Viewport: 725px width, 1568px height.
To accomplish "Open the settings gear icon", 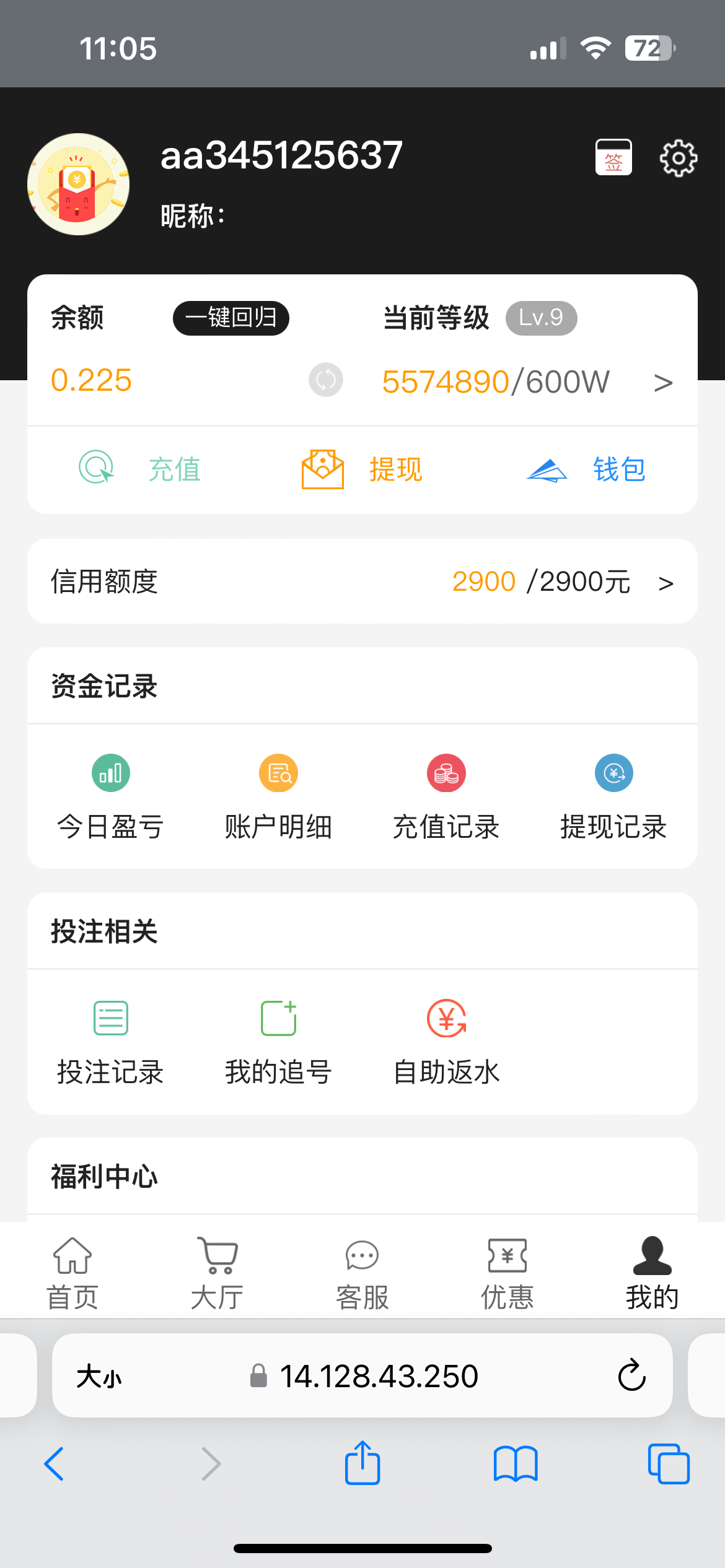I will tap(678, 159).
